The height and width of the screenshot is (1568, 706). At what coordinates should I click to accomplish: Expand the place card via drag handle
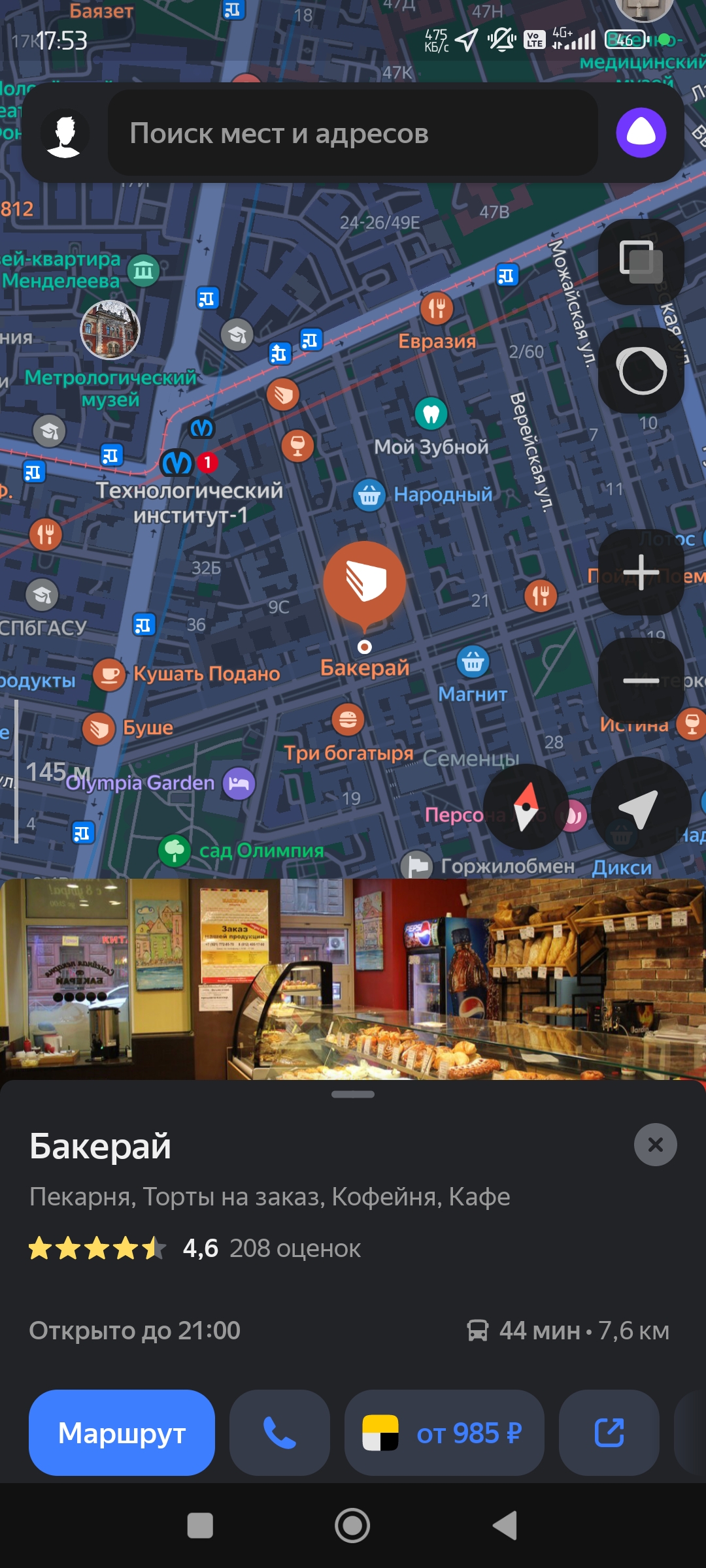[x=353, y=1094]
